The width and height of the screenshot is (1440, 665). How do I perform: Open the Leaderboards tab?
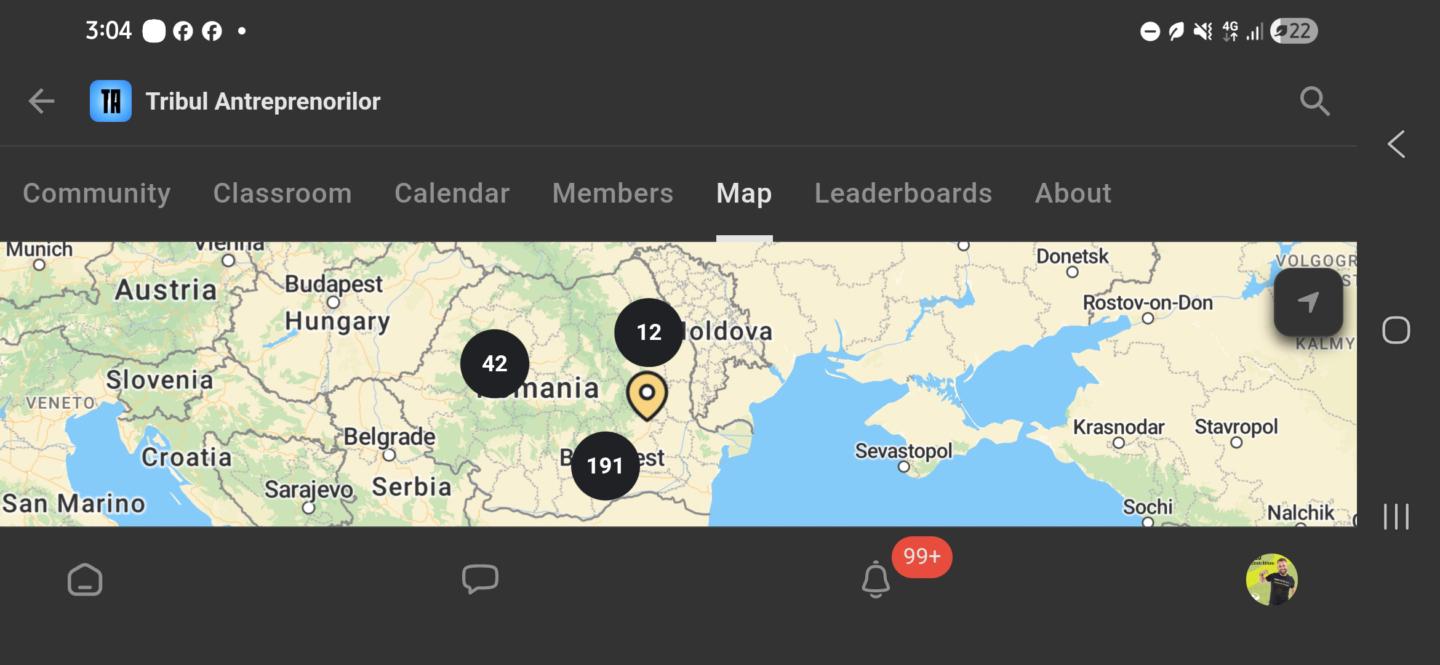(x=903, y=193)
